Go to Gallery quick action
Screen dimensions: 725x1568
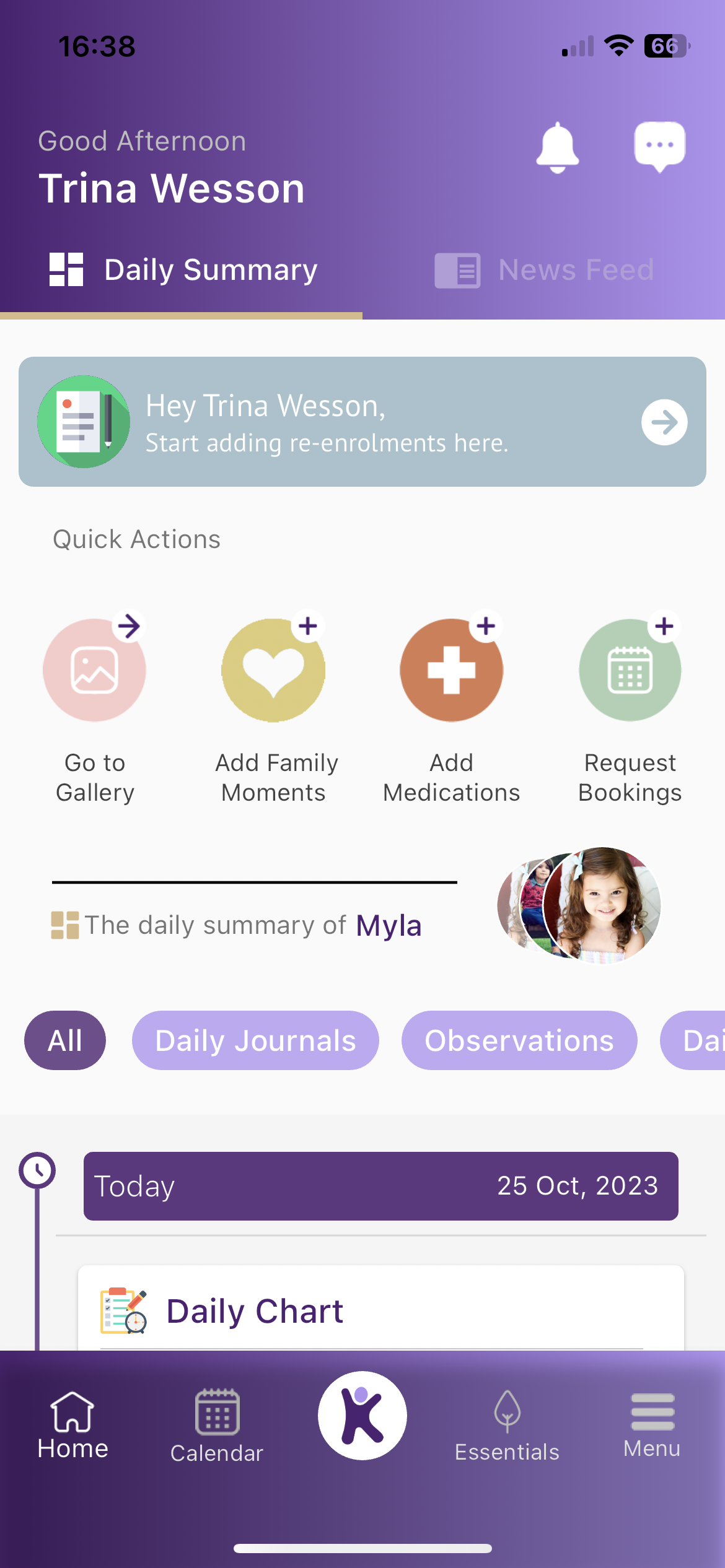pos(94,671)
